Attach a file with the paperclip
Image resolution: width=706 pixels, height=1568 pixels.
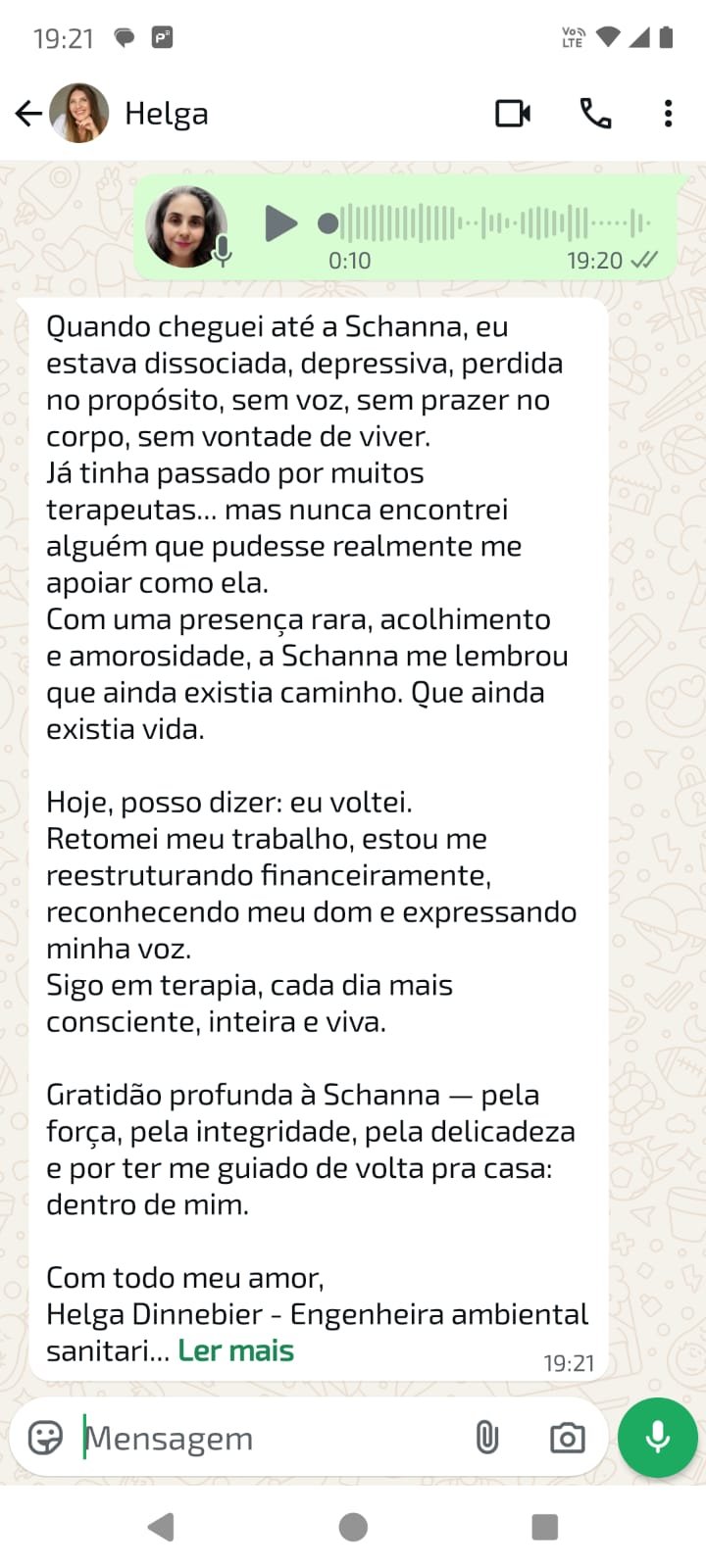point(486,1438)
